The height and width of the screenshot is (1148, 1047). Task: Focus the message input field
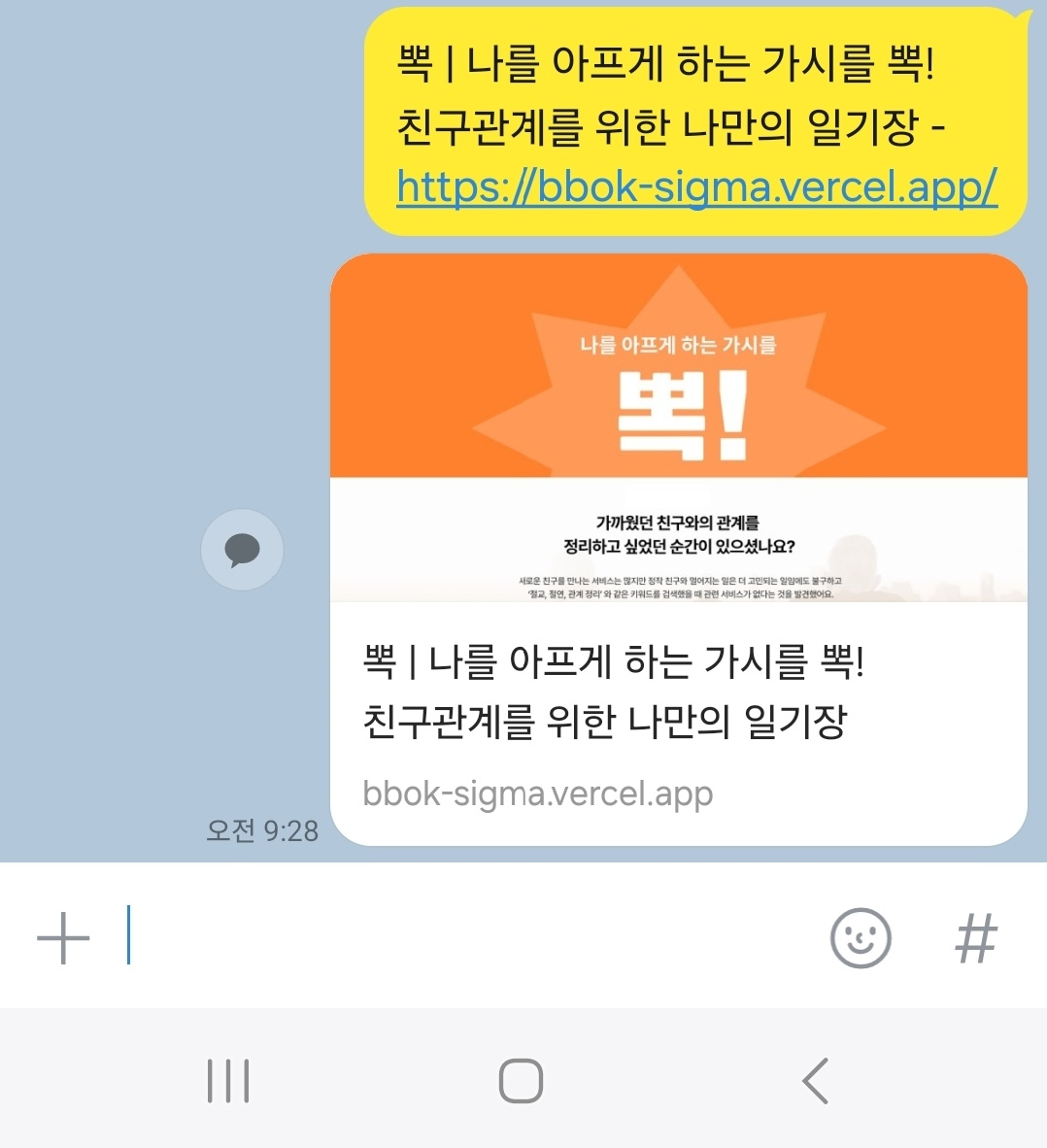click(466, 936)
